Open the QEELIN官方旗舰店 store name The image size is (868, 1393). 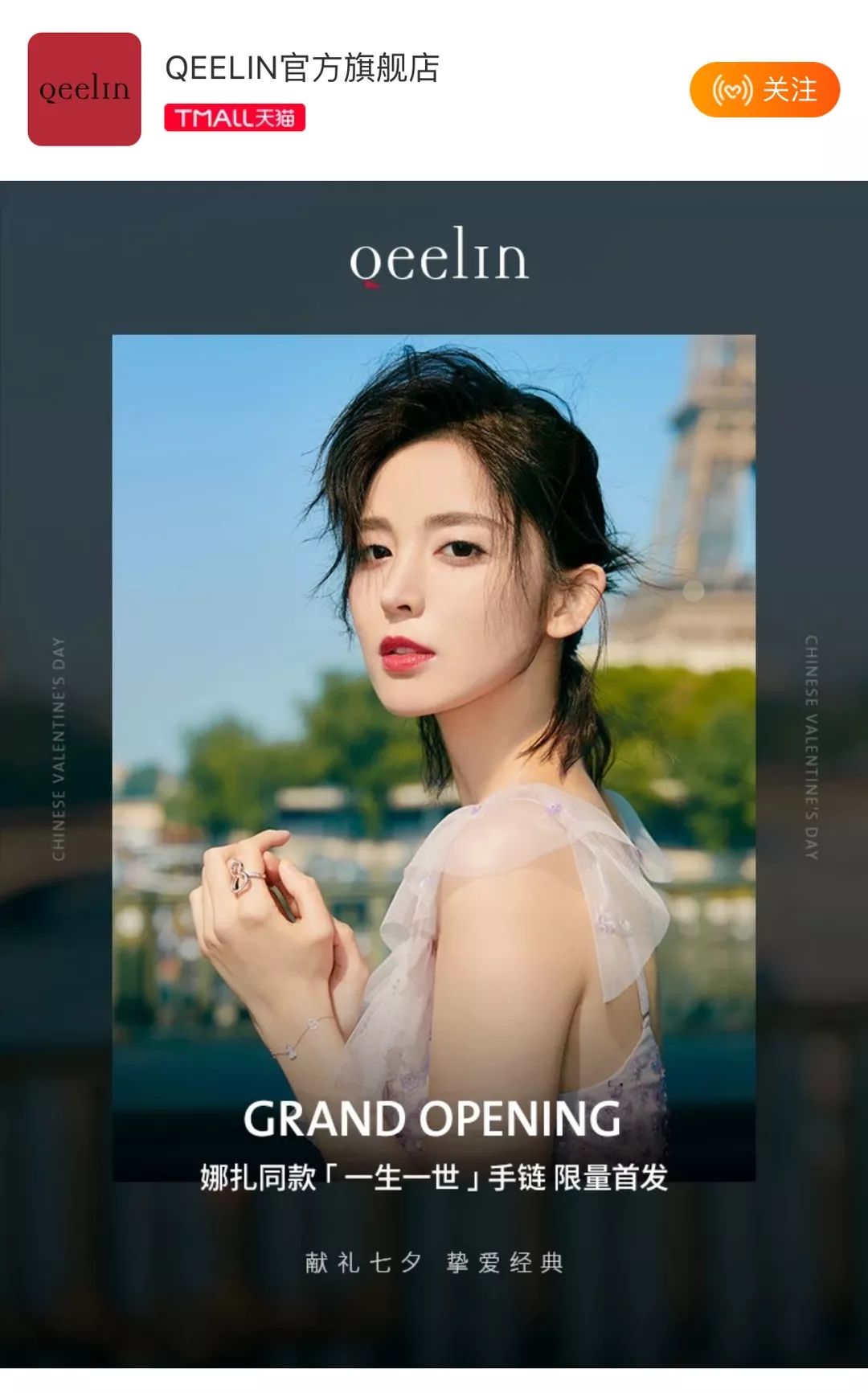302,68
